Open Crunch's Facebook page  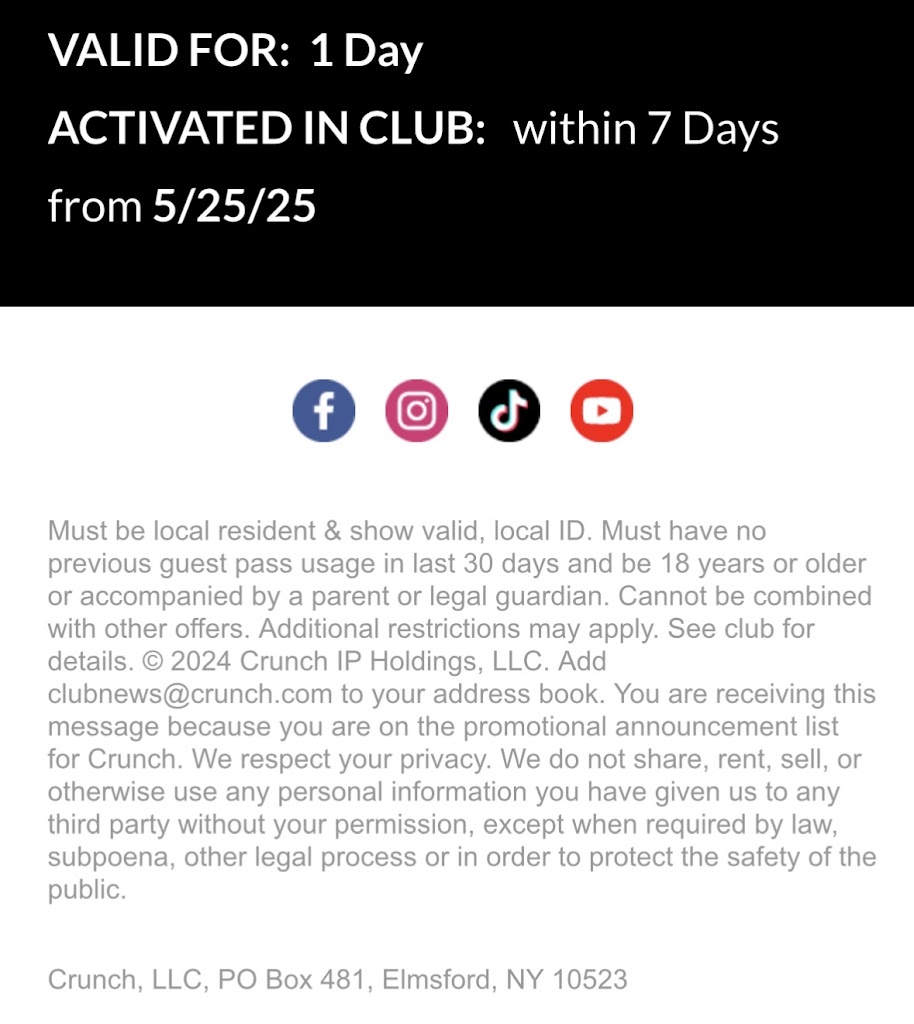(x=323, y=411)
